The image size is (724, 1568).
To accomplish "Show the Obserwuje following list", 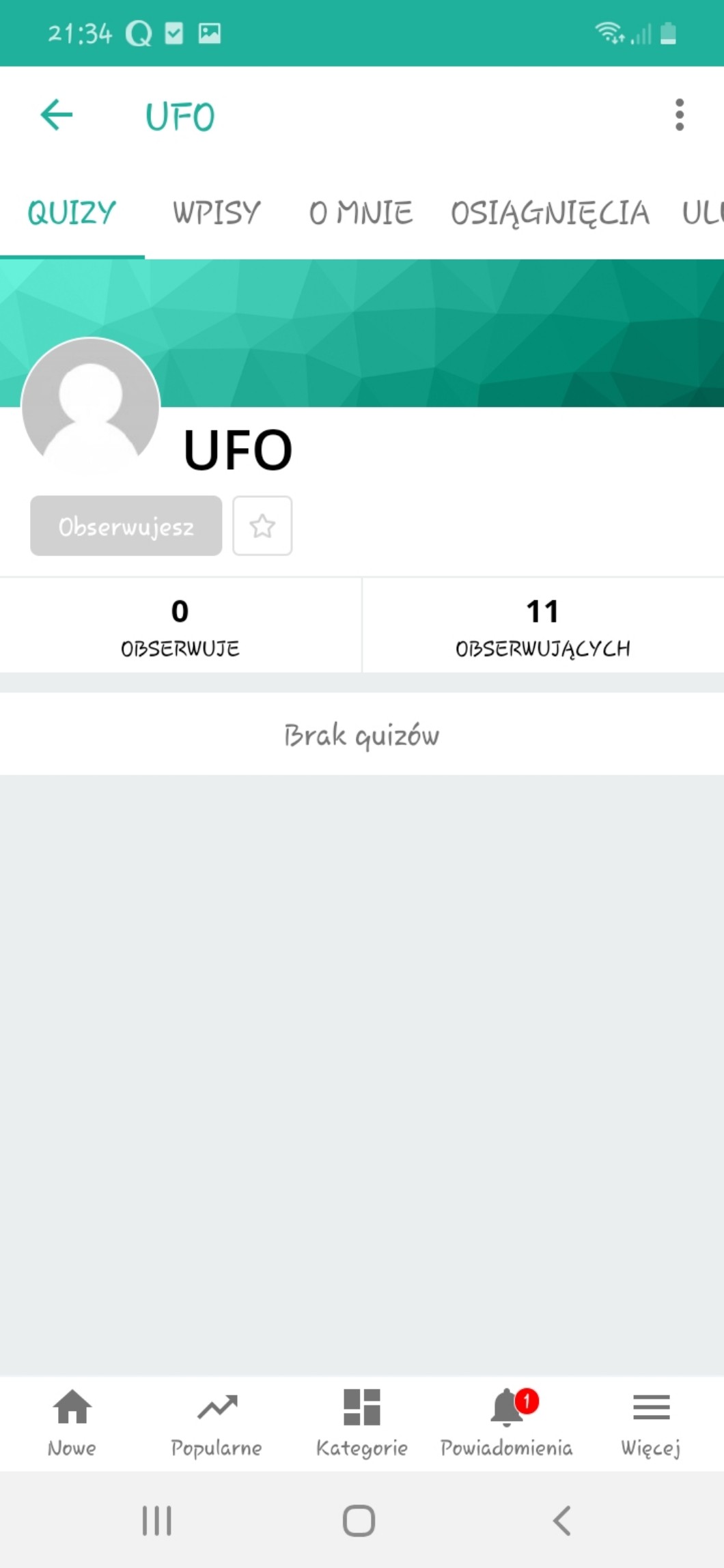I will coord(180,626).
